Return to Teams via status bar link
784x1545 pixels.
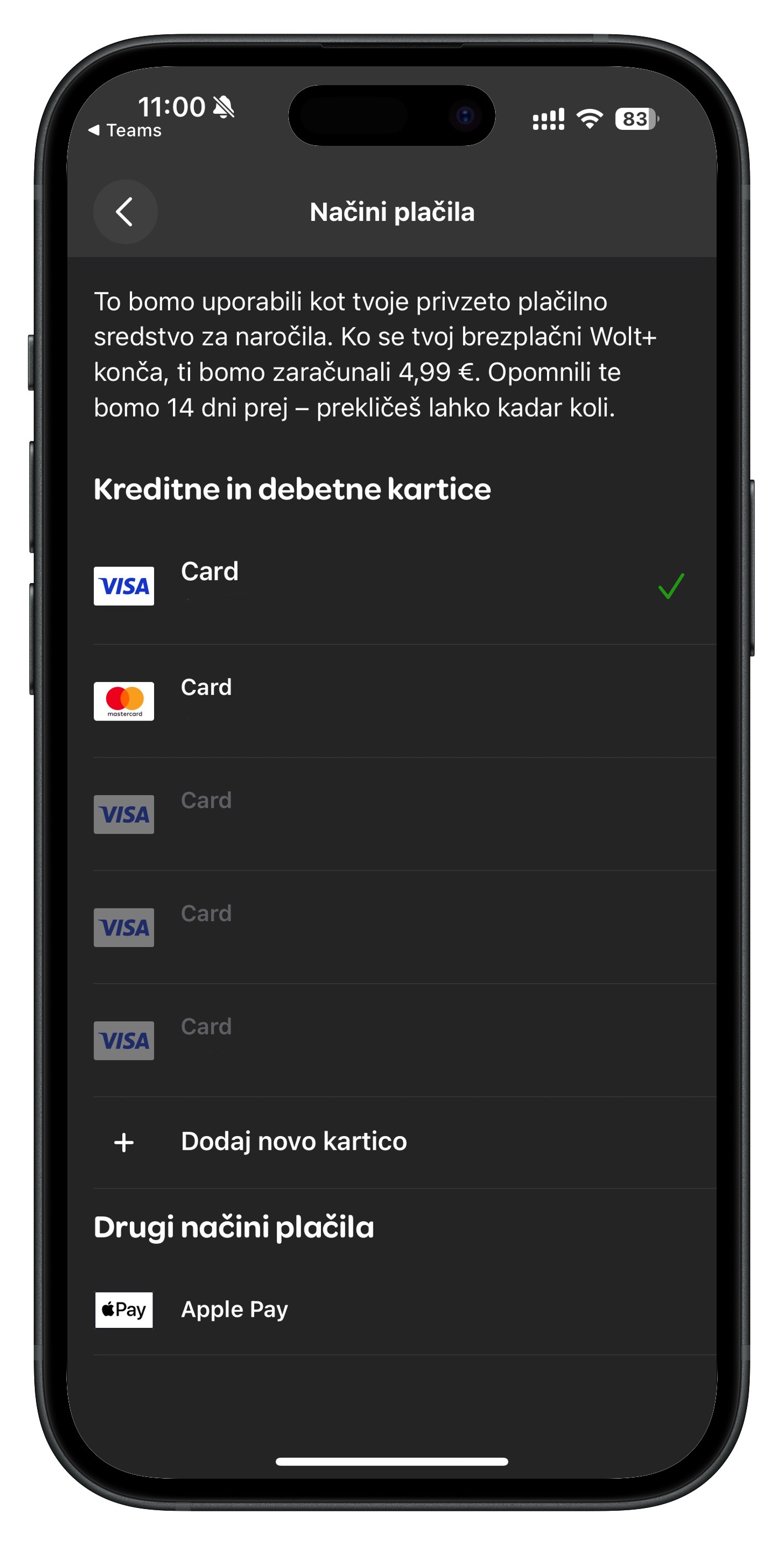pos(125,130)
